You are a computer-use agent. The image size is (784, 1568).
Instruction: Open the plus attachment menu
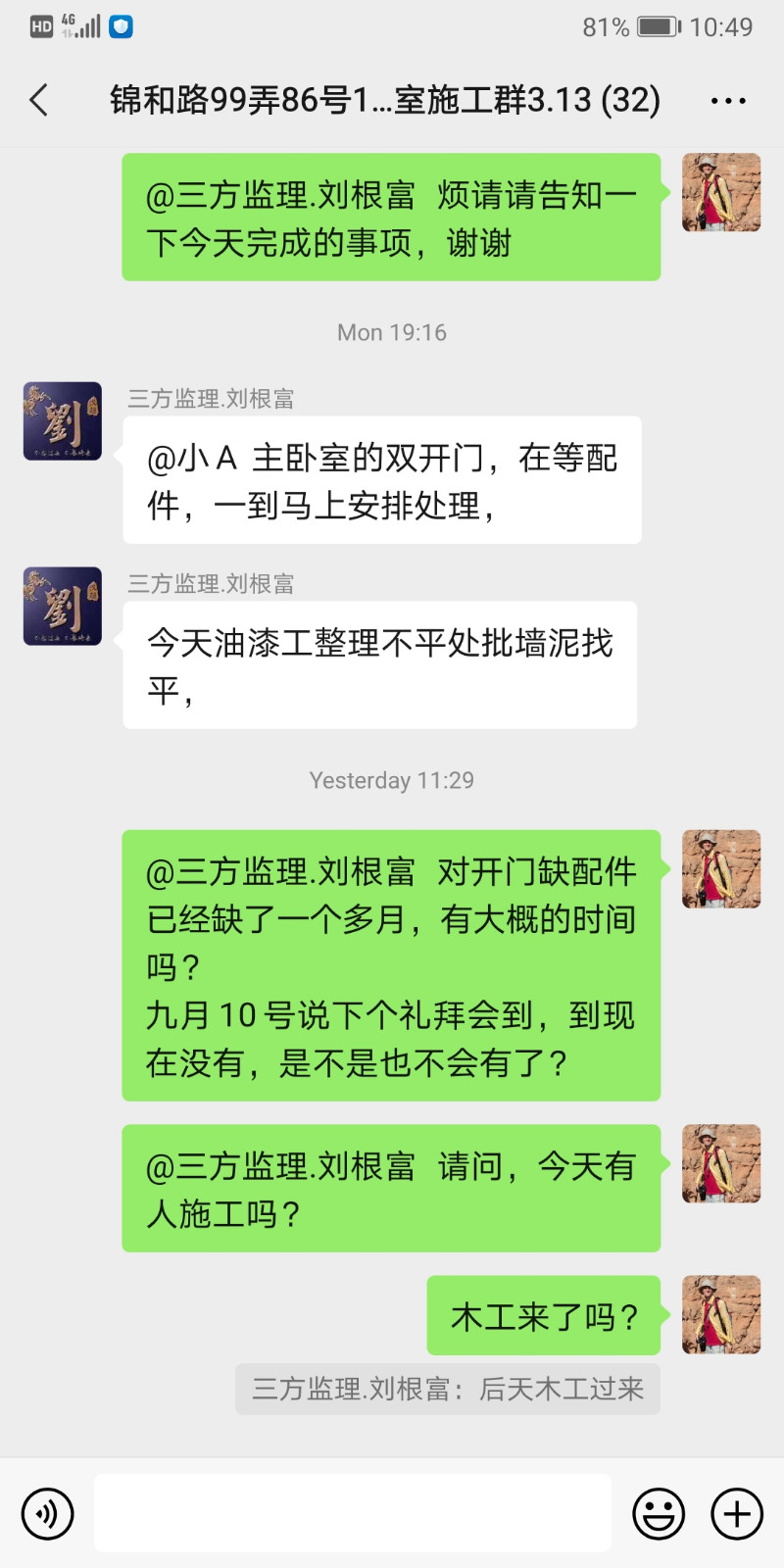click(x=737, y=1513)
